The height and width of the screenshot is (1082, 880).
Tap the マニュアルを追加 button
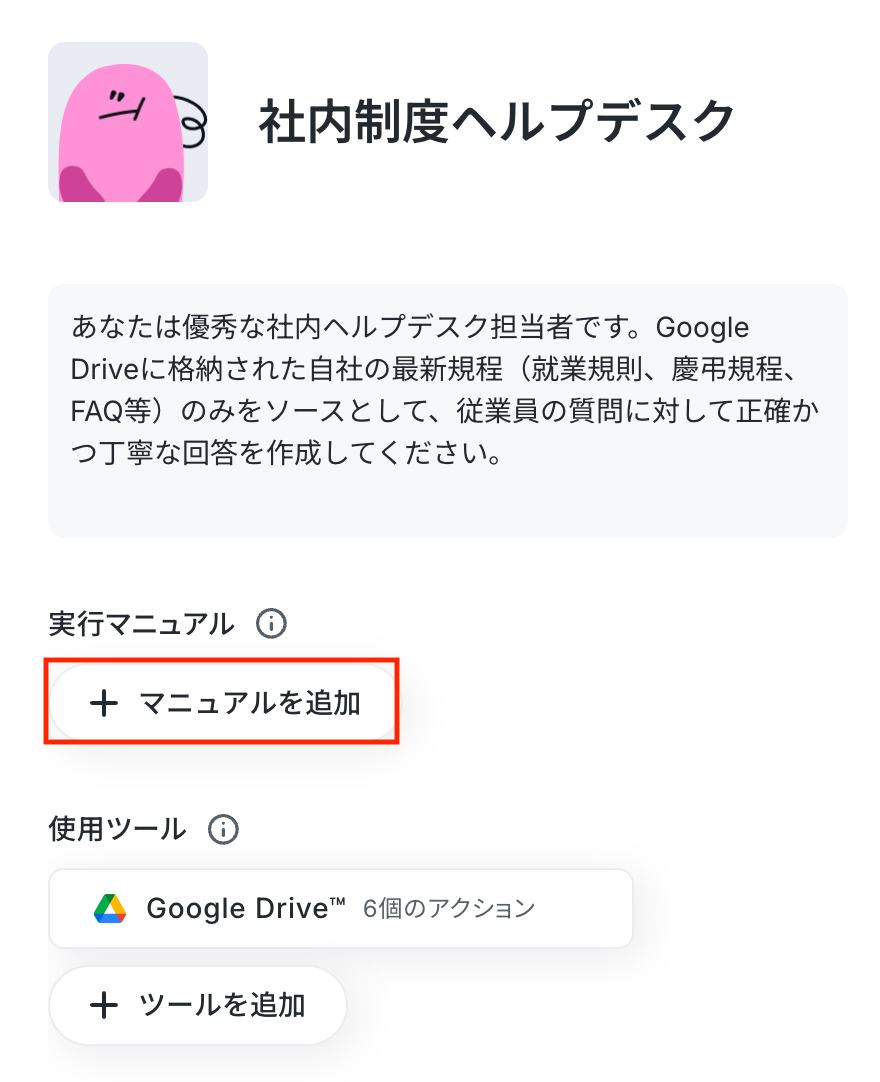click(224, 703)
